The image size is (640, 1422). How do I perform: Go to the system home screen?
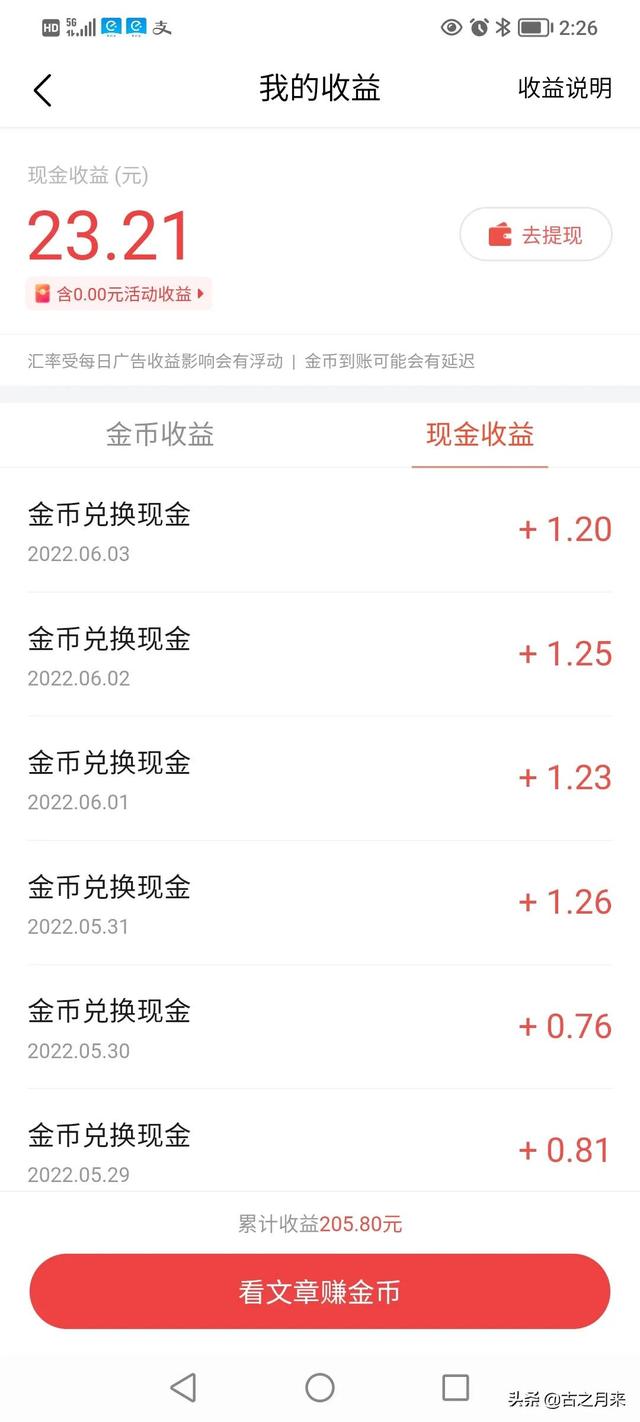click(320, 1387)
